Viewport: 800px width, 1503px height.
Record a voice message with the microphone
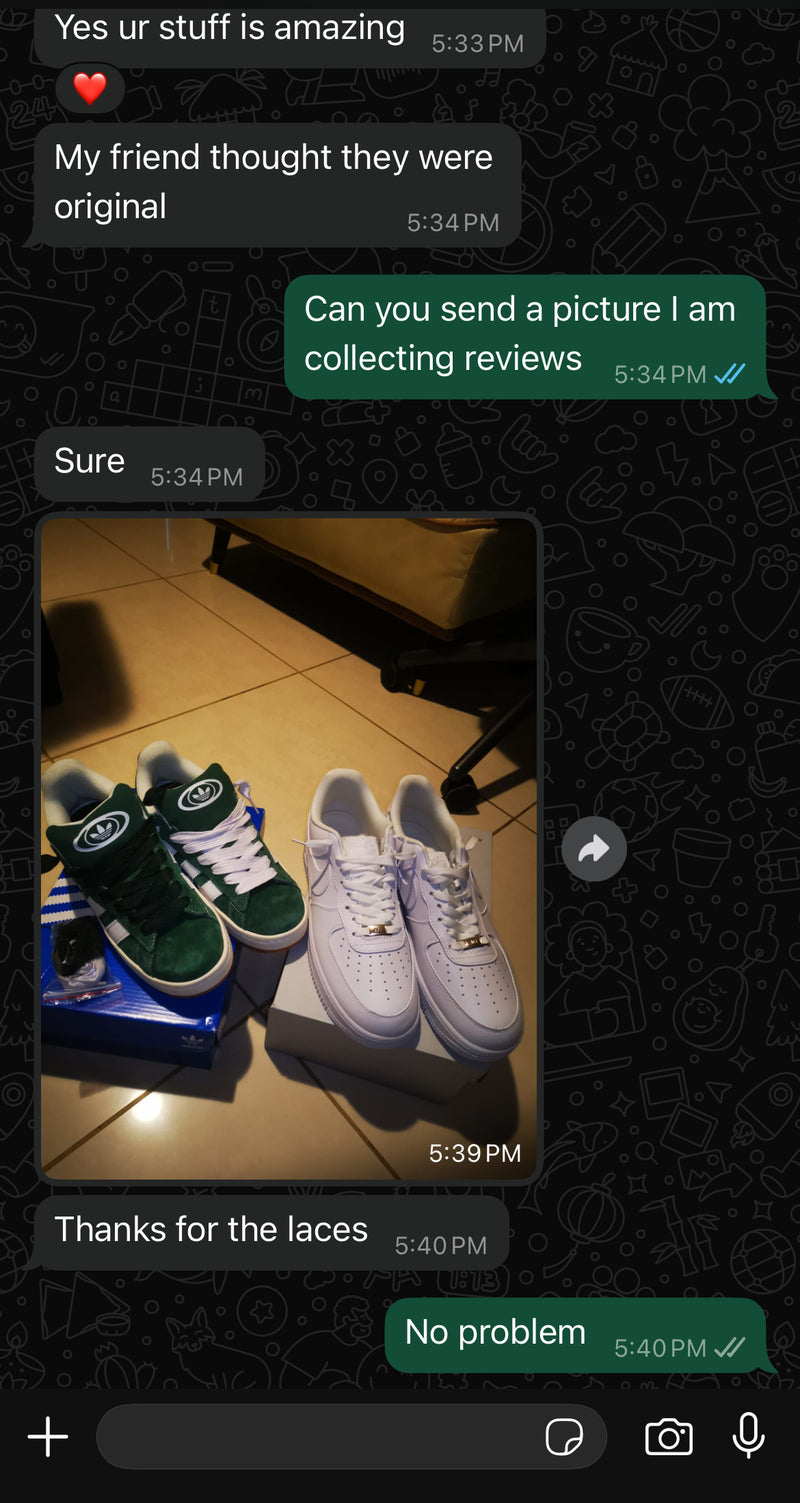click(x=748, y=1437)
